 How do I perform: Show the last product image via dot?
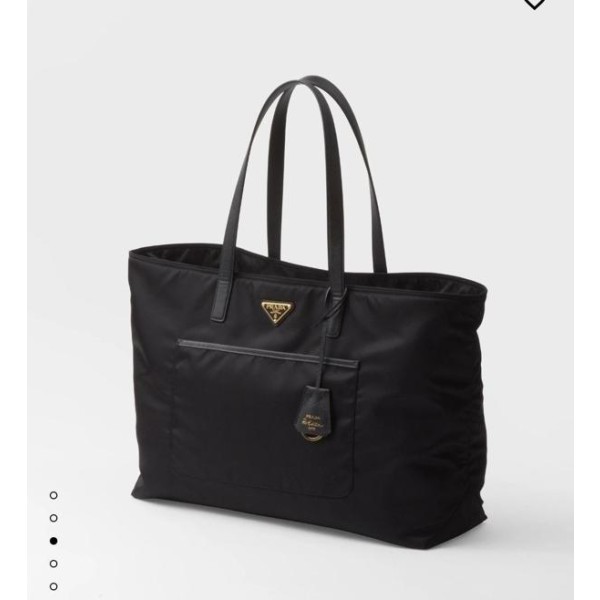tap(54, 586)
